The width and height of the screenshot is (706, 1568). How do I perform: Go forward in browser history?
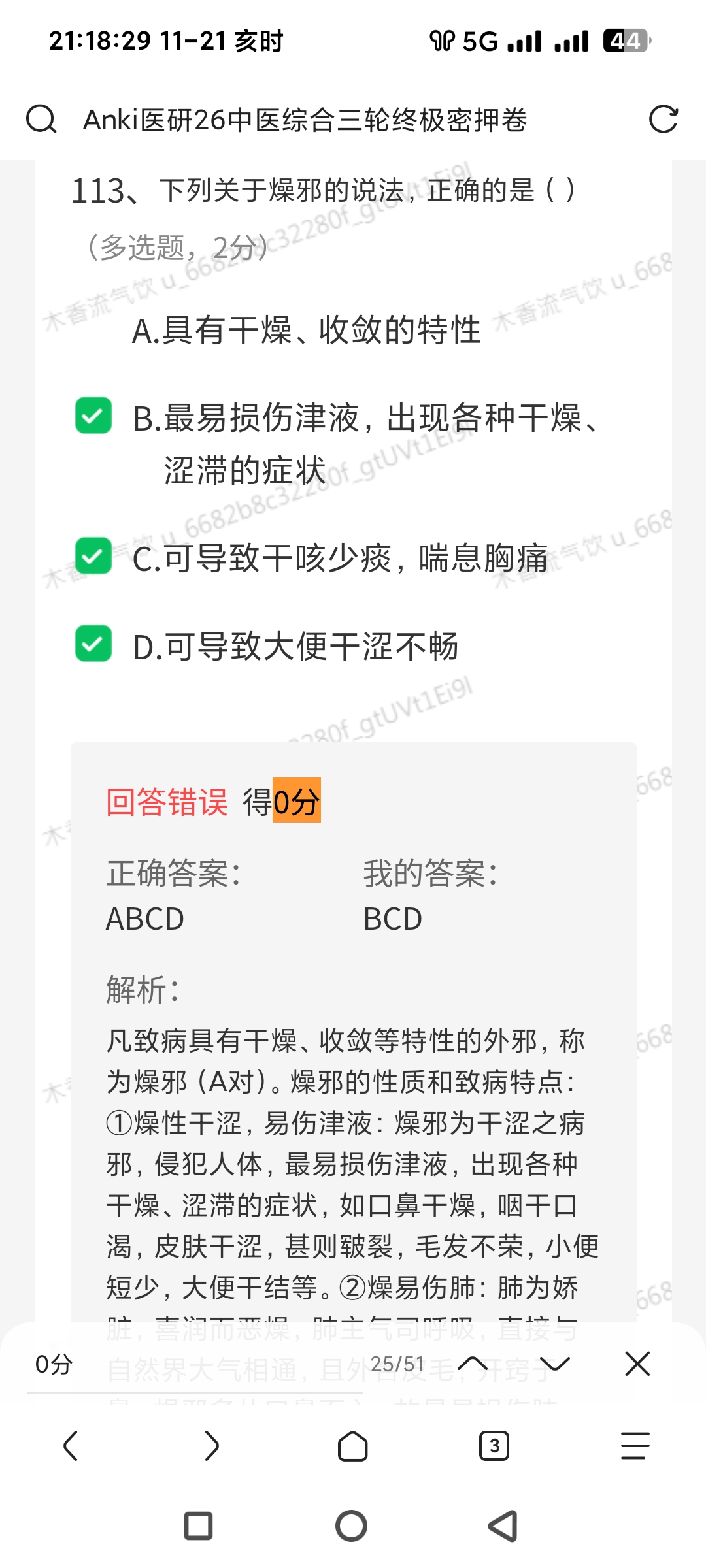[x=212, y=1446]
